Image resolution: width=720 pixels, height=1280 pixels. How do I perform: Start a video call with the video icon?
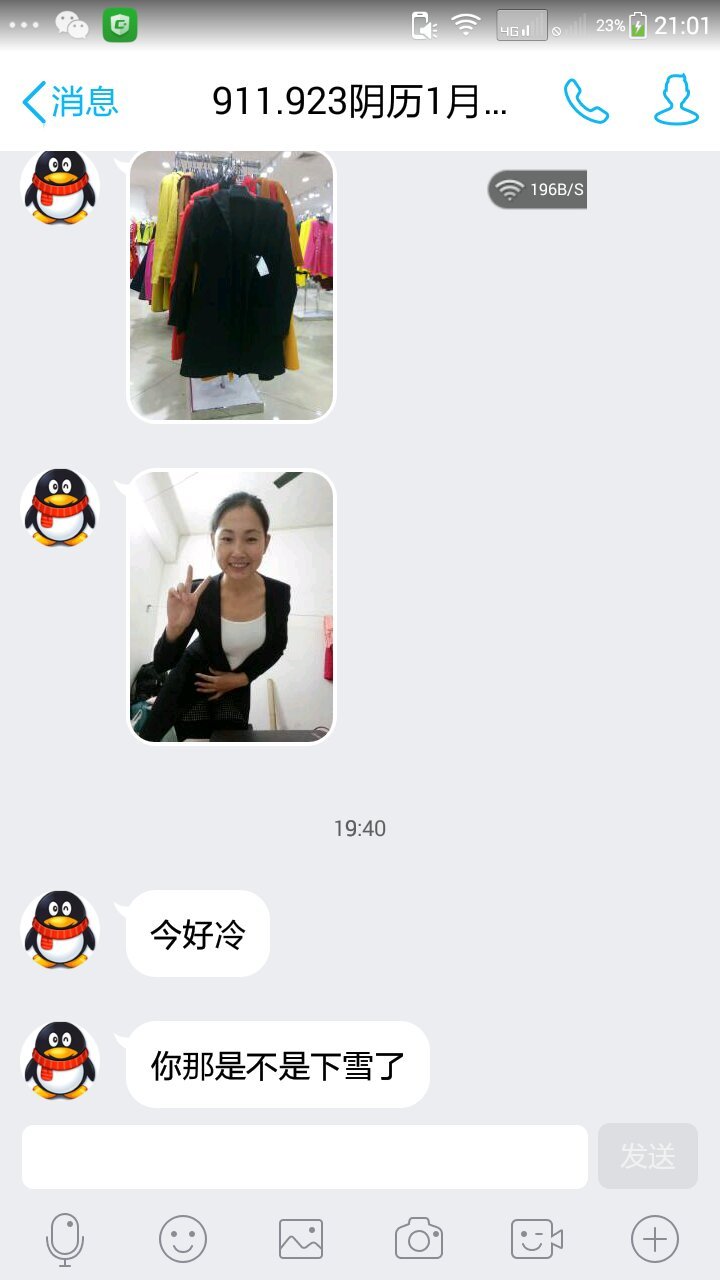[537, 1240]
